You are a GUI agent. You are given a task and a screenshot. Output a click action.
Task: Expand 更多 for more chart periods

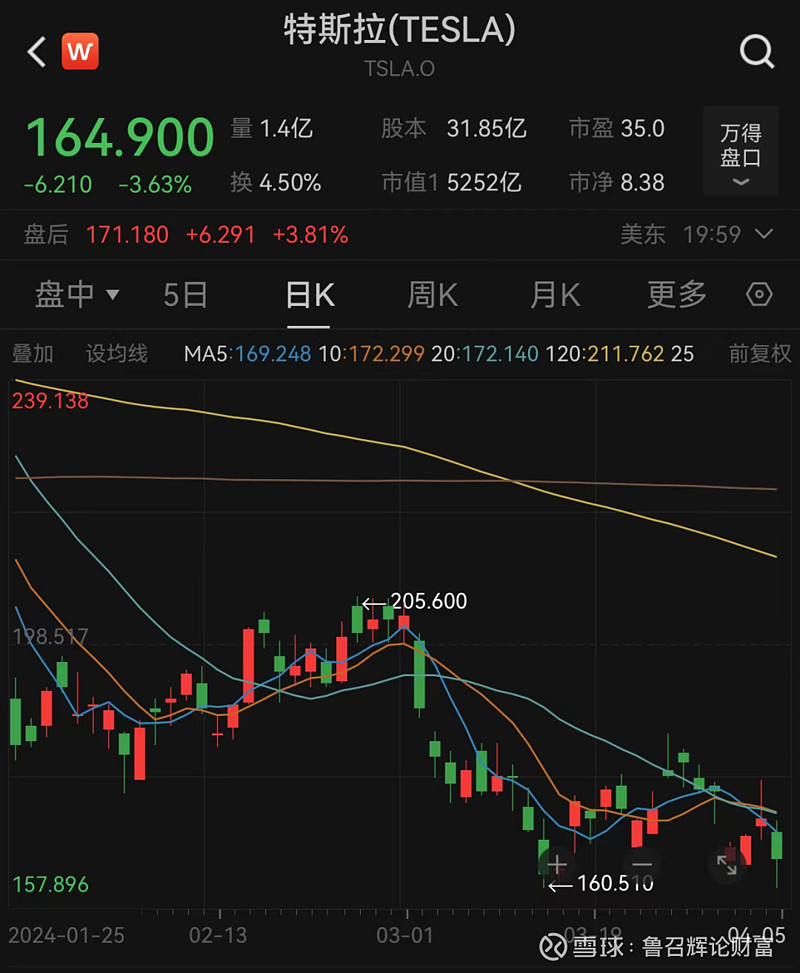pyautogui.click(x=676, y=294)
